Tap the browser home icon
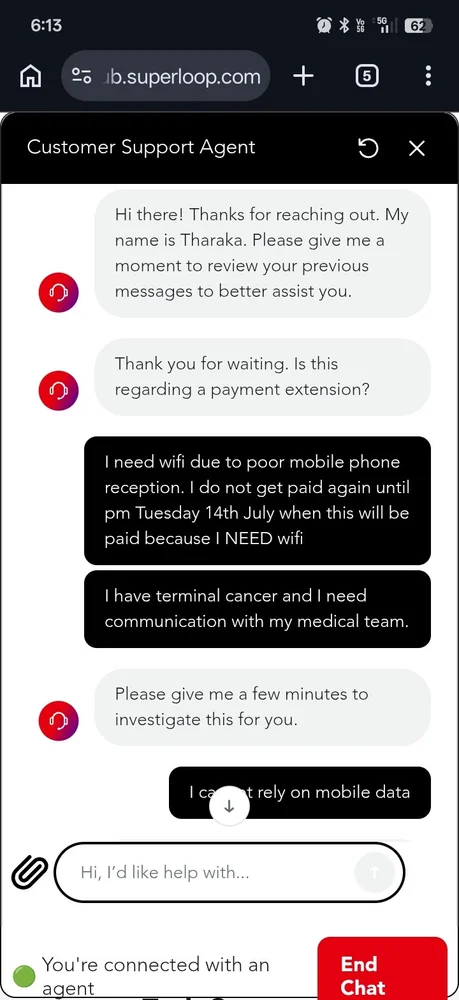Screen dimensions: 459x1000 click(31, 77)
